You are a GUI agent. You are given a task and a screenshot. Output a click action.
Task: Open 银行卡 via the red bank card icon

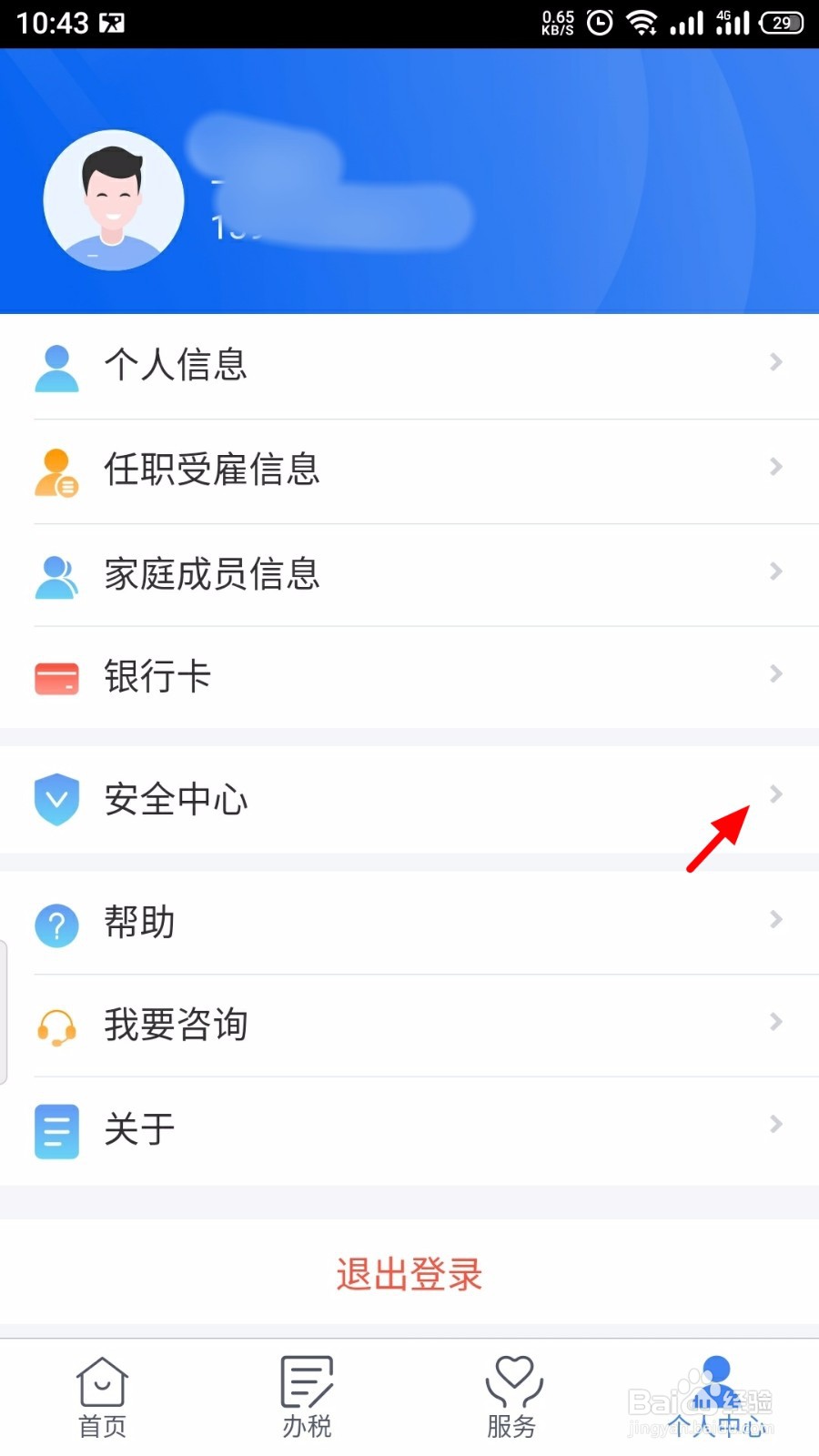56,675
